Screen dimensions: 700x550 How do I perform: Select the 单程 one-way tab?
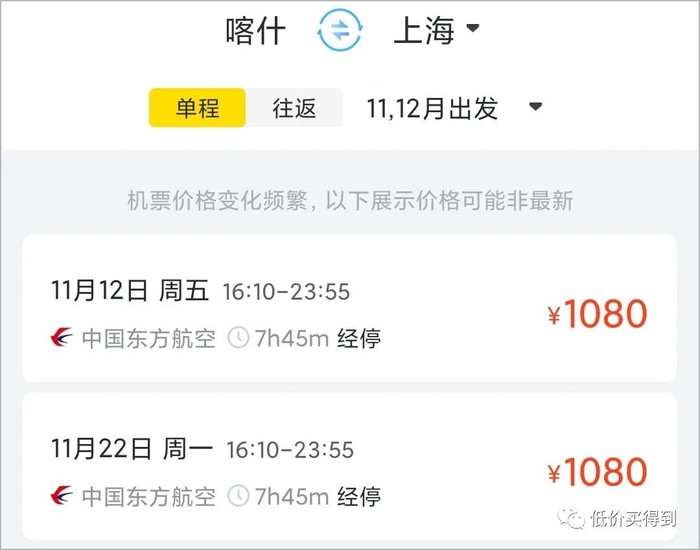[197, 108]
